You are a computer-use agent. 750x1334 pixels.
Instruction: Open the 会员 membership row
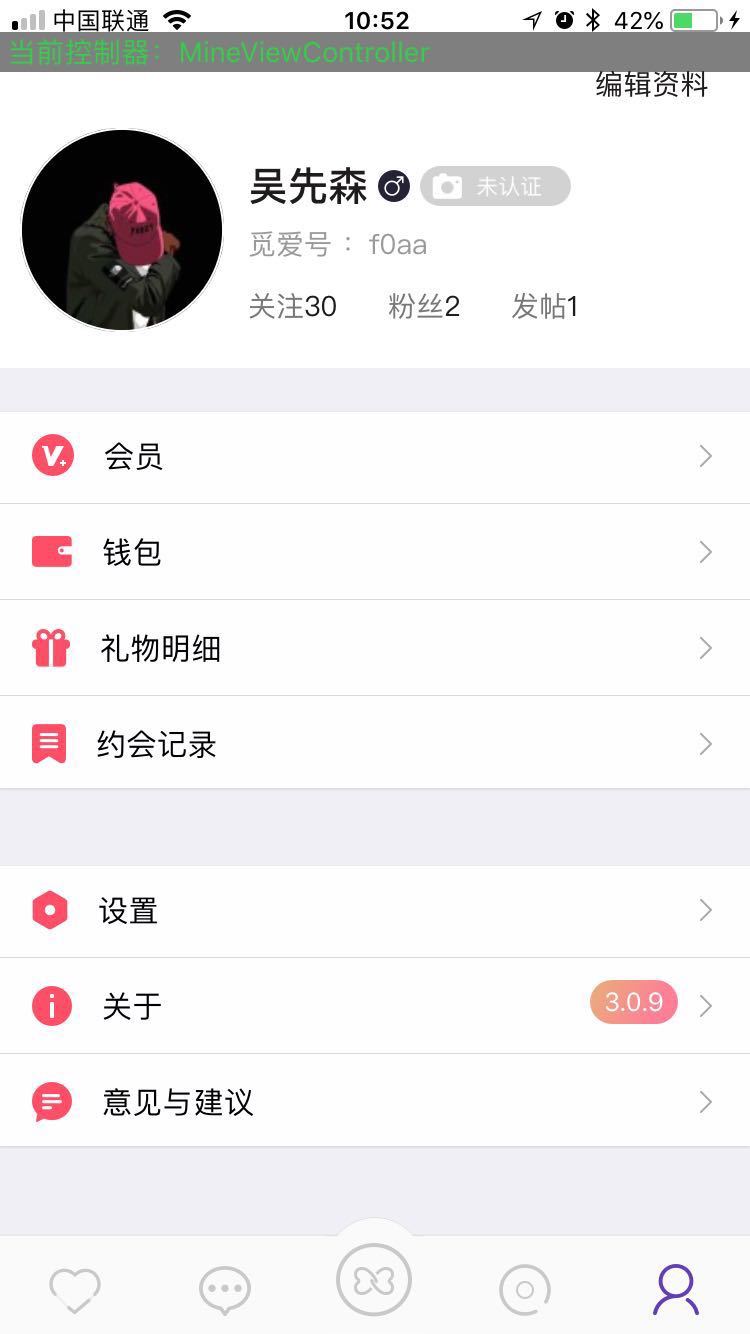point(375,457)
